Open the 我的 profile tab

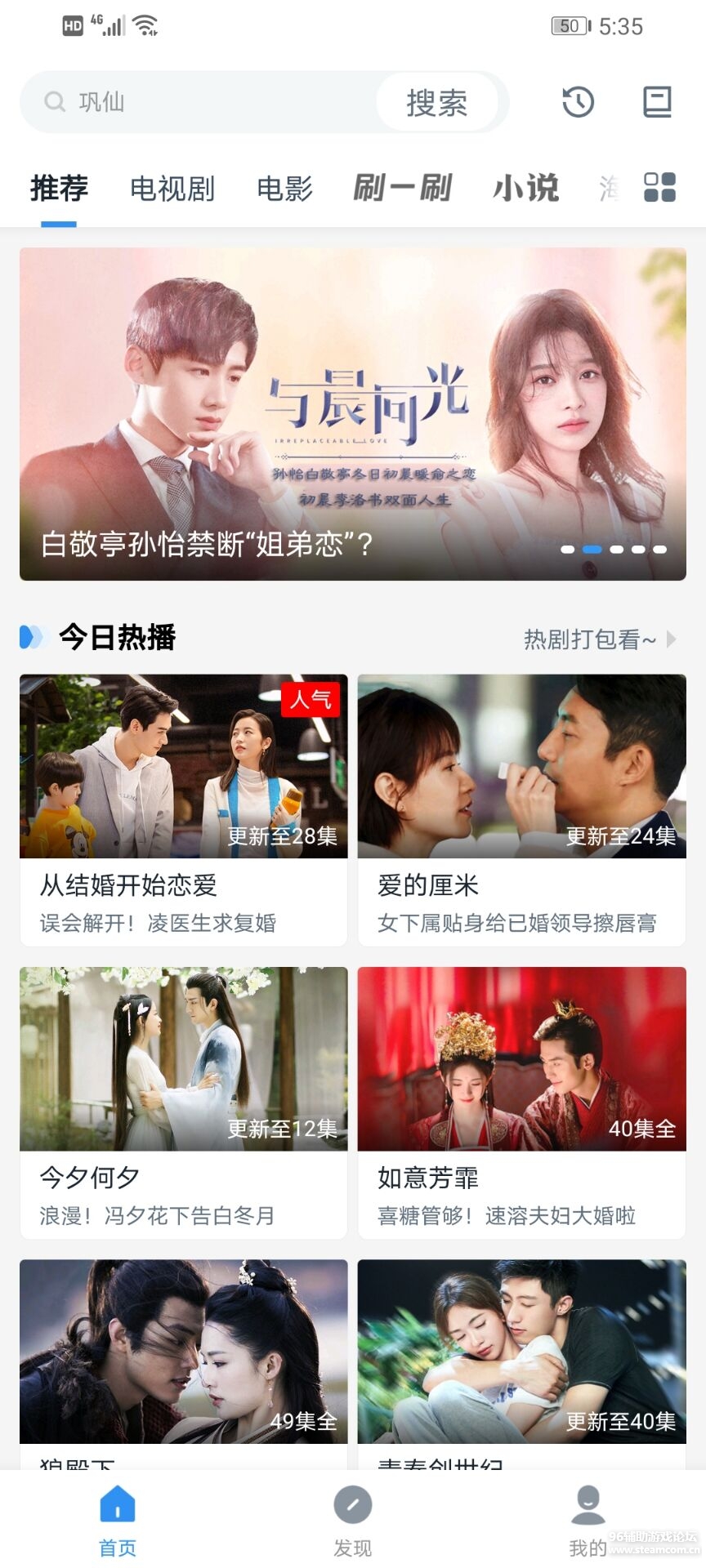tap(588, 1521)
